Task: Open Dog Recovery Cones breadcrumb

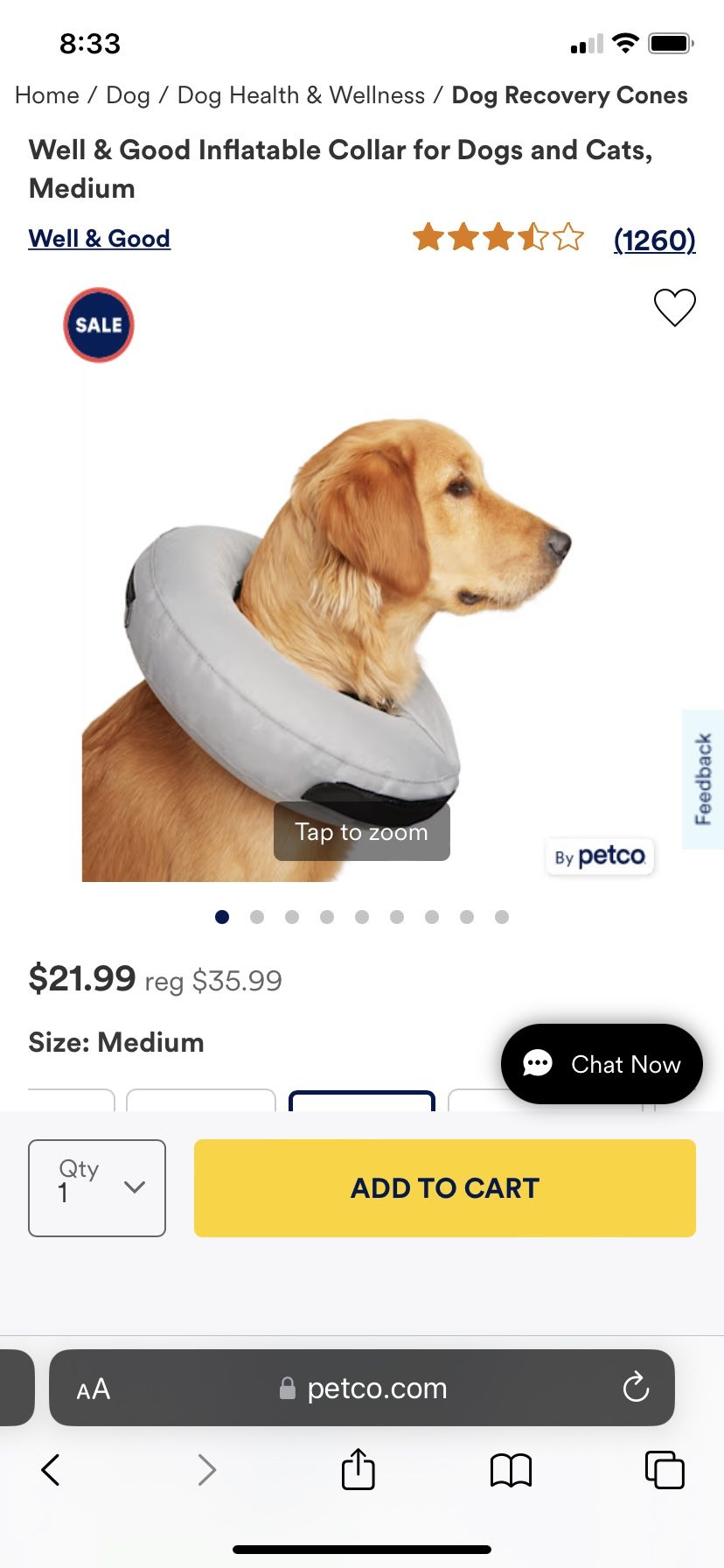Action: pyautogui.click(x=569, y=95)
